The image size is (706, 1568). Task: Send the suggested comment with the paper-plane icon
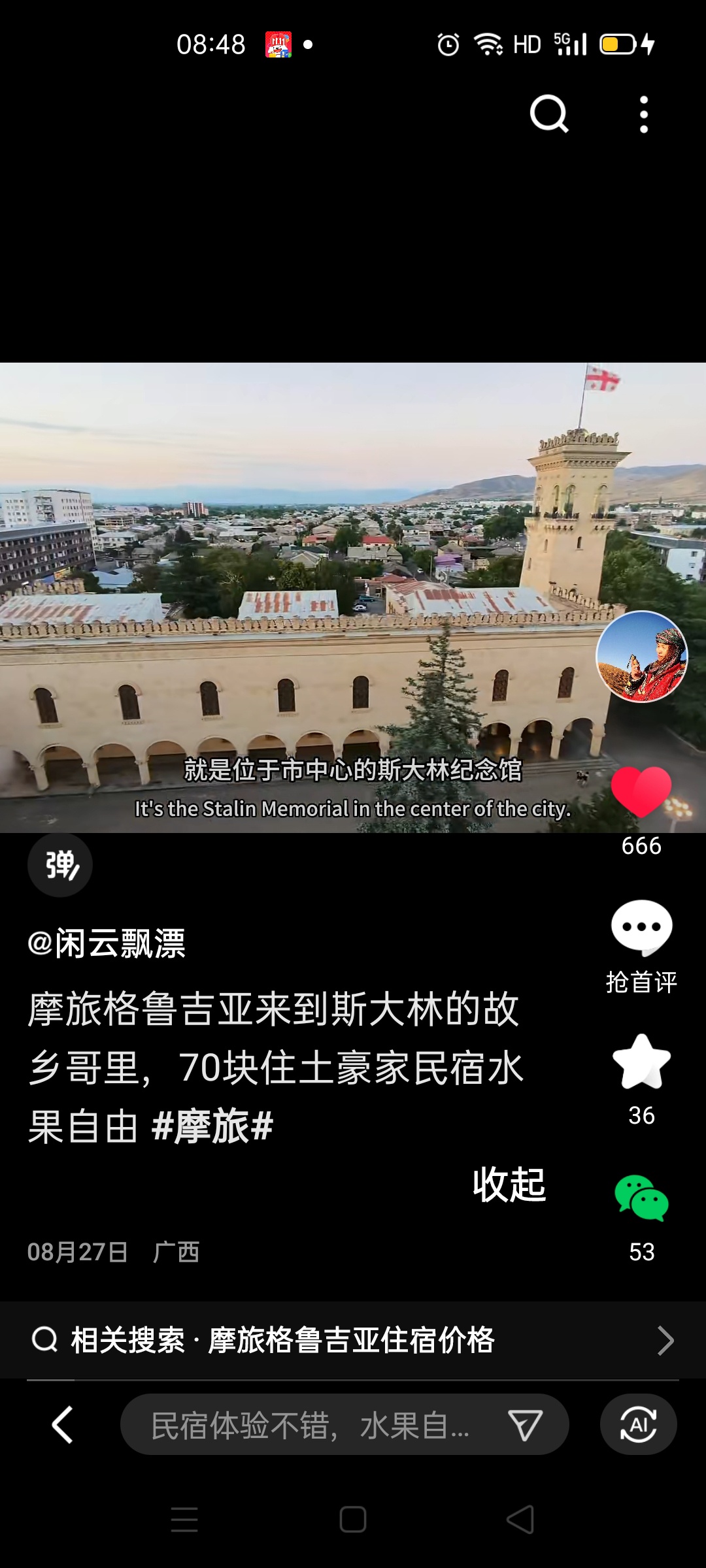pos(526,1424)
